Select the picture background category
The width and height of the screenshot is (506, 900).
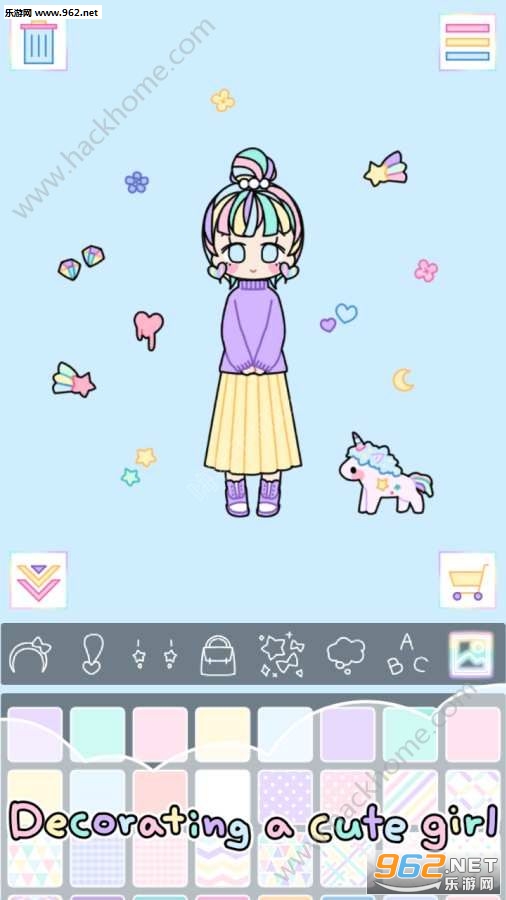pos(471,654)
